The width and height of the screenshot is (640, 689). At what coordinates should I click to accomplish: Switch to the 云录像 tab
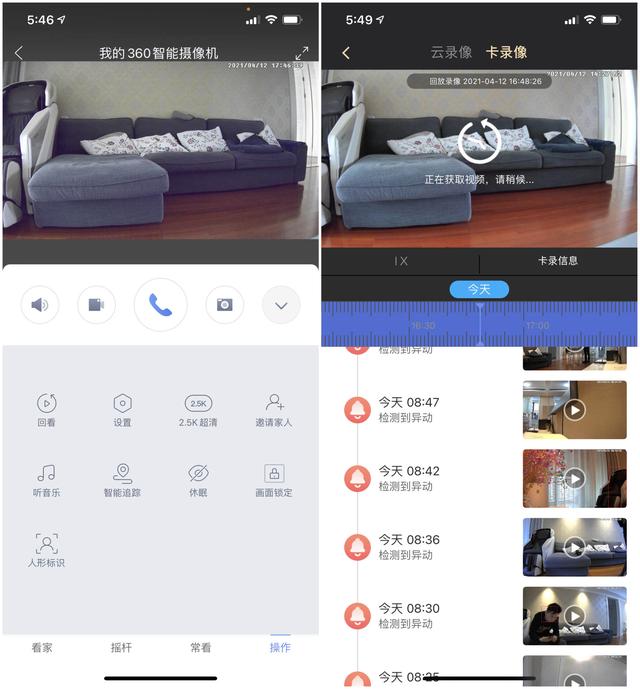coord(451,53)
